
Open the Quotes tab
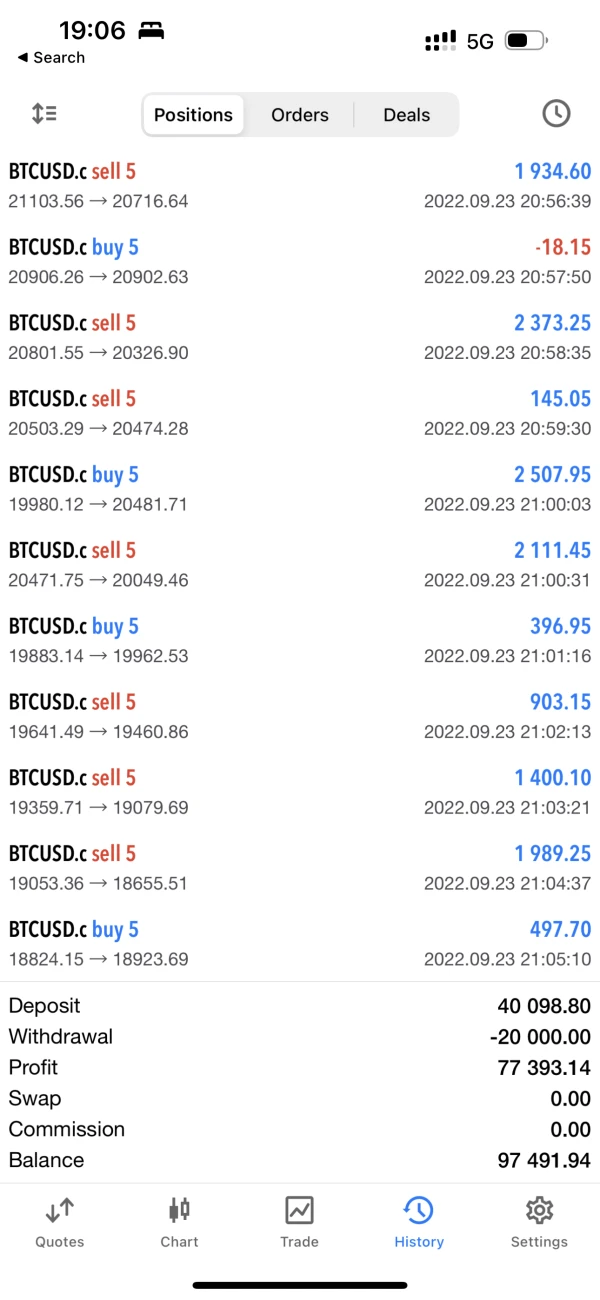(60, 1222)
